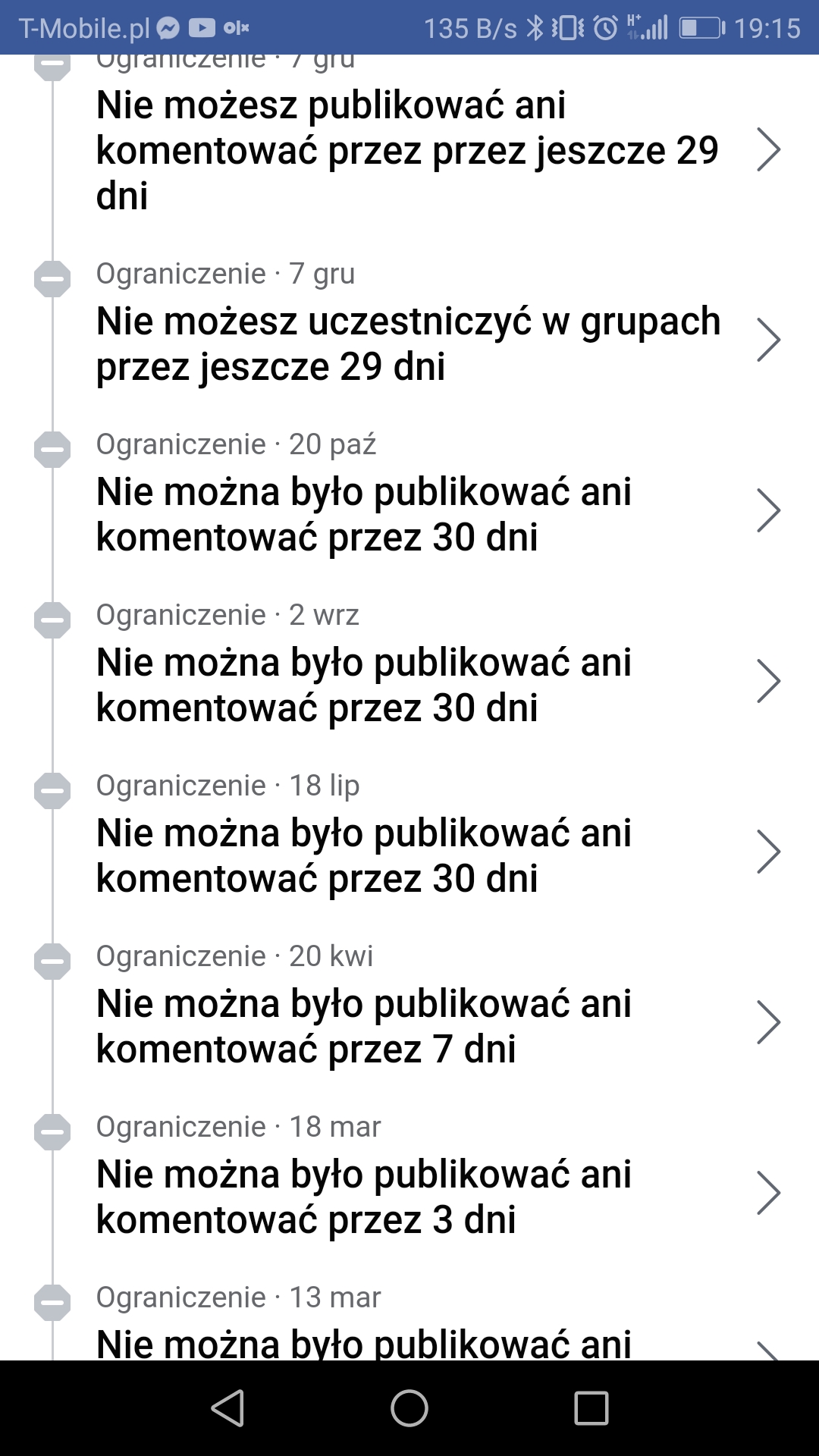Go back using the system back button

coord(227,1408)
